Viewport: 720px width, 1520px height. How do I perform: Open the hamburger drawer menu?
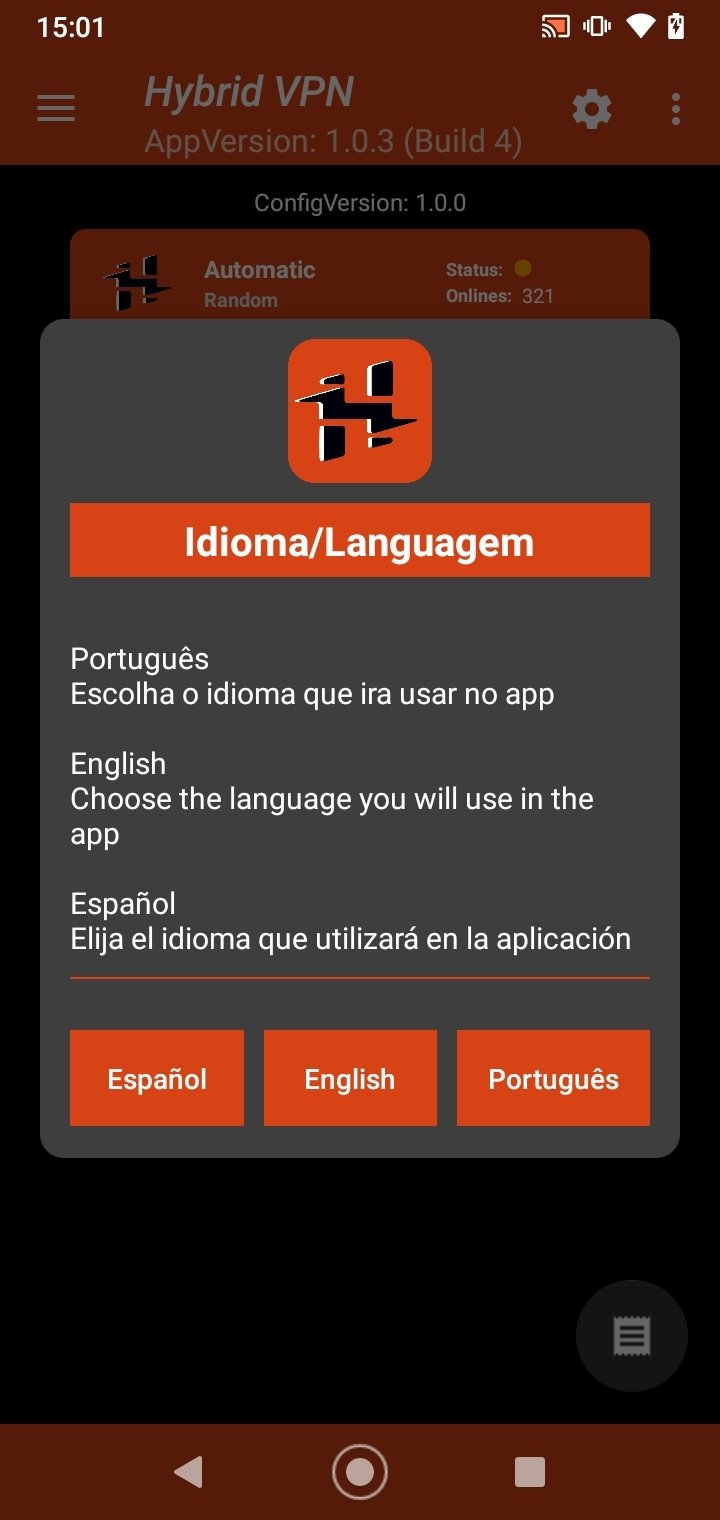tap(56, 108)
